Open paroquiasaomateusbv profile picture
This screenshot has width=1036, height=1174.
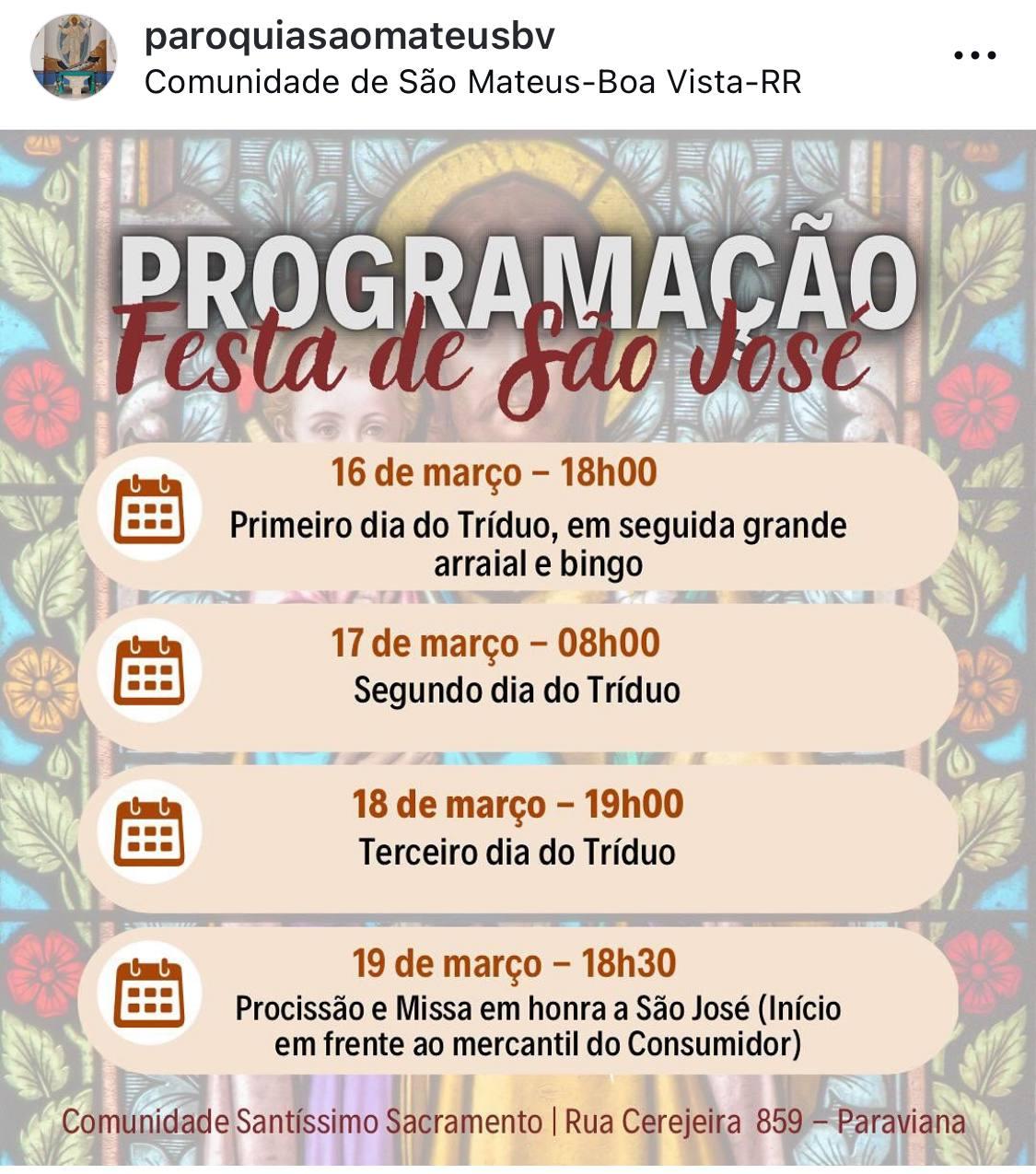tap(74, 57)
